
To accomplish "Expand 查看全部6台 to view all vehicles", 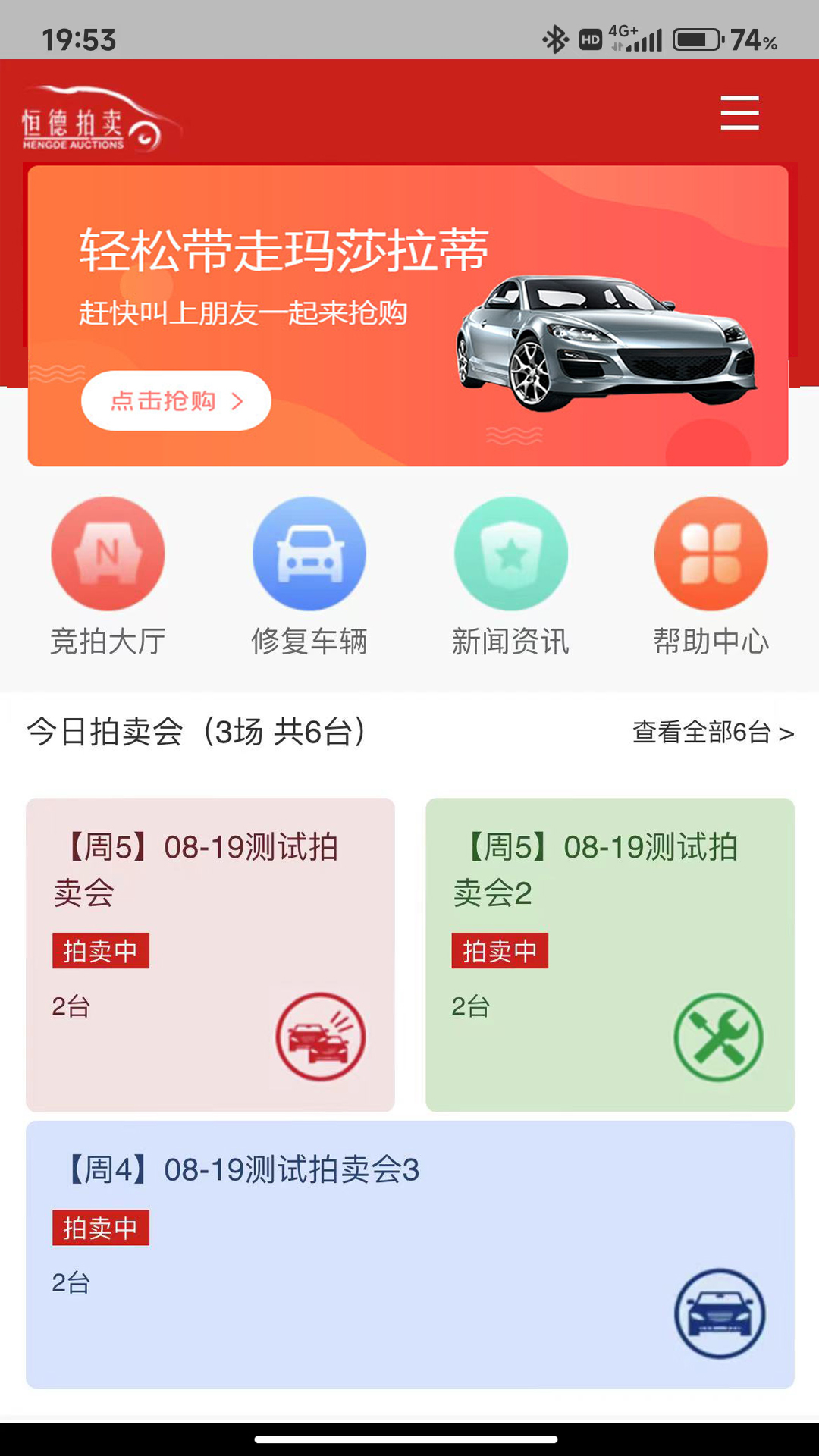I will pos(711,732).
